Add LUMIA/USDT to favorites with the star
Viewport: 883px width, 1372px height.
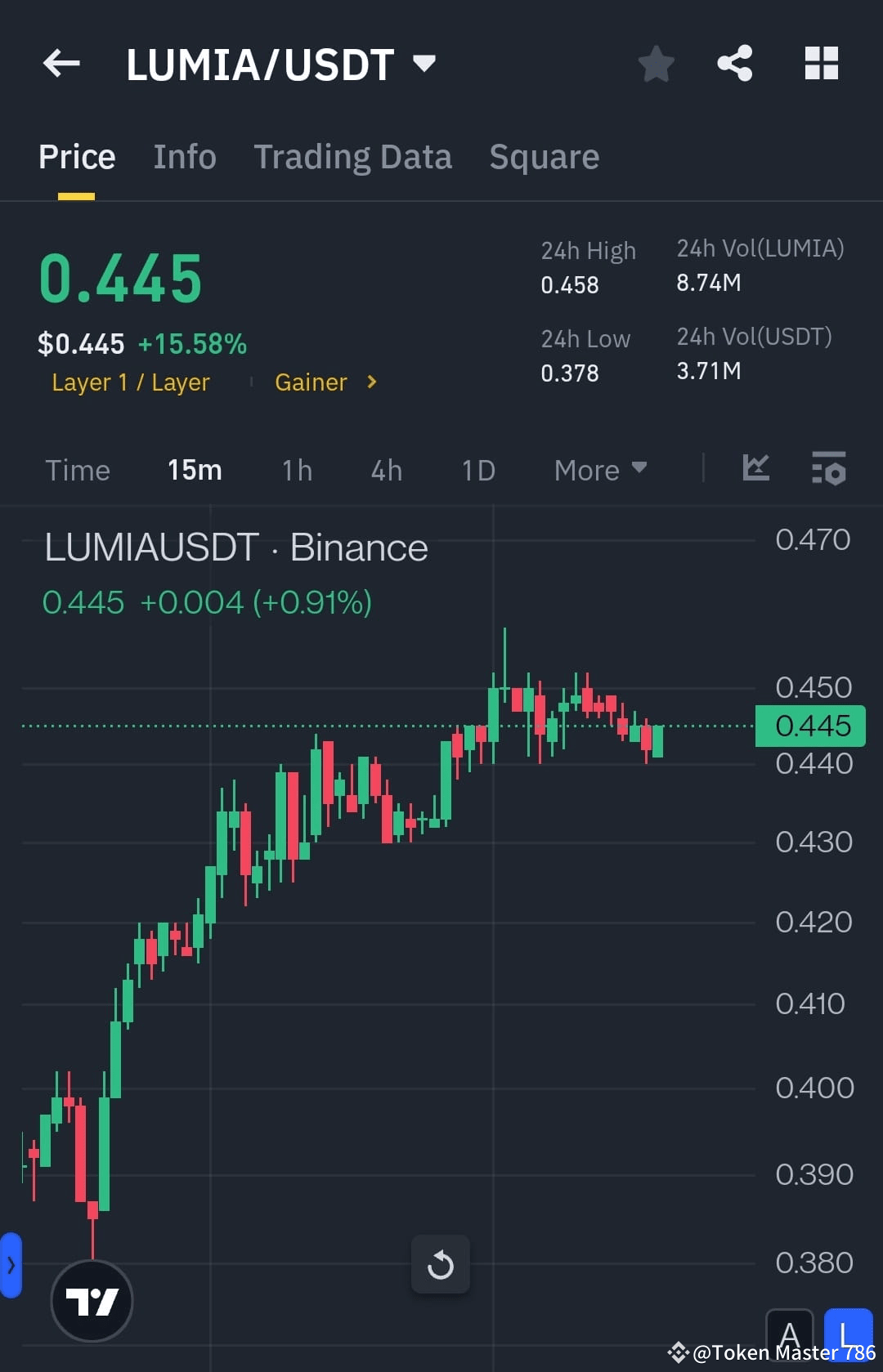click(656, 64)
